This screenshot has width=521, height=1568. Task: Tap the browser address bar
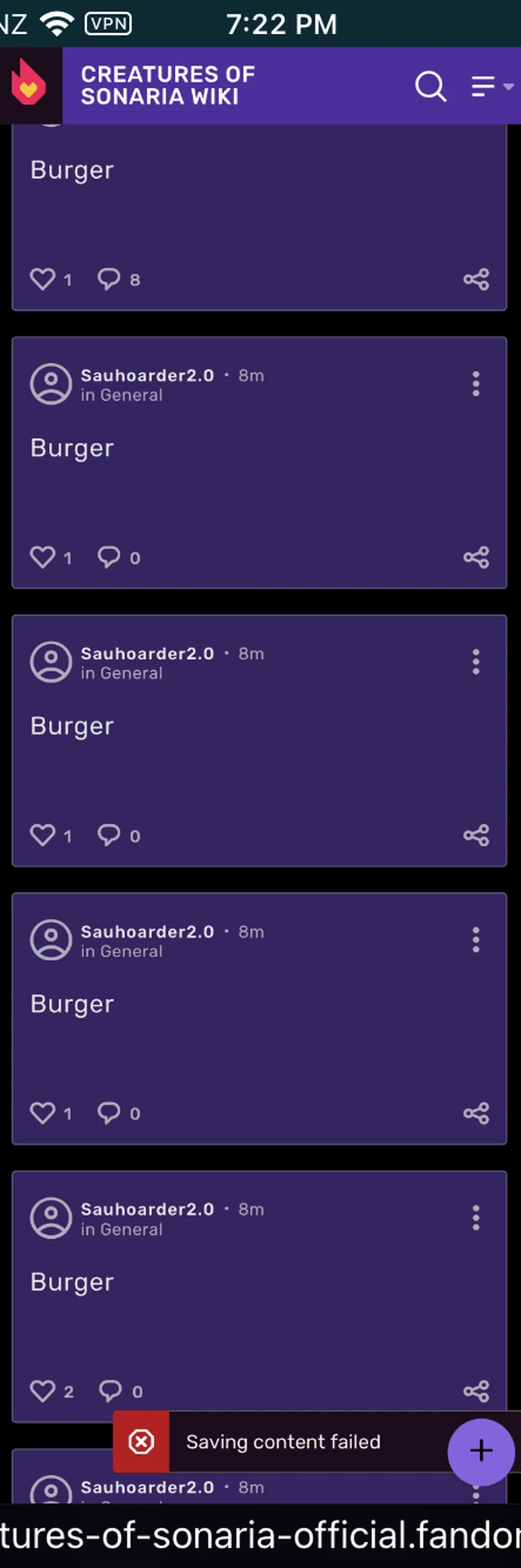[x=260, y=1535]
